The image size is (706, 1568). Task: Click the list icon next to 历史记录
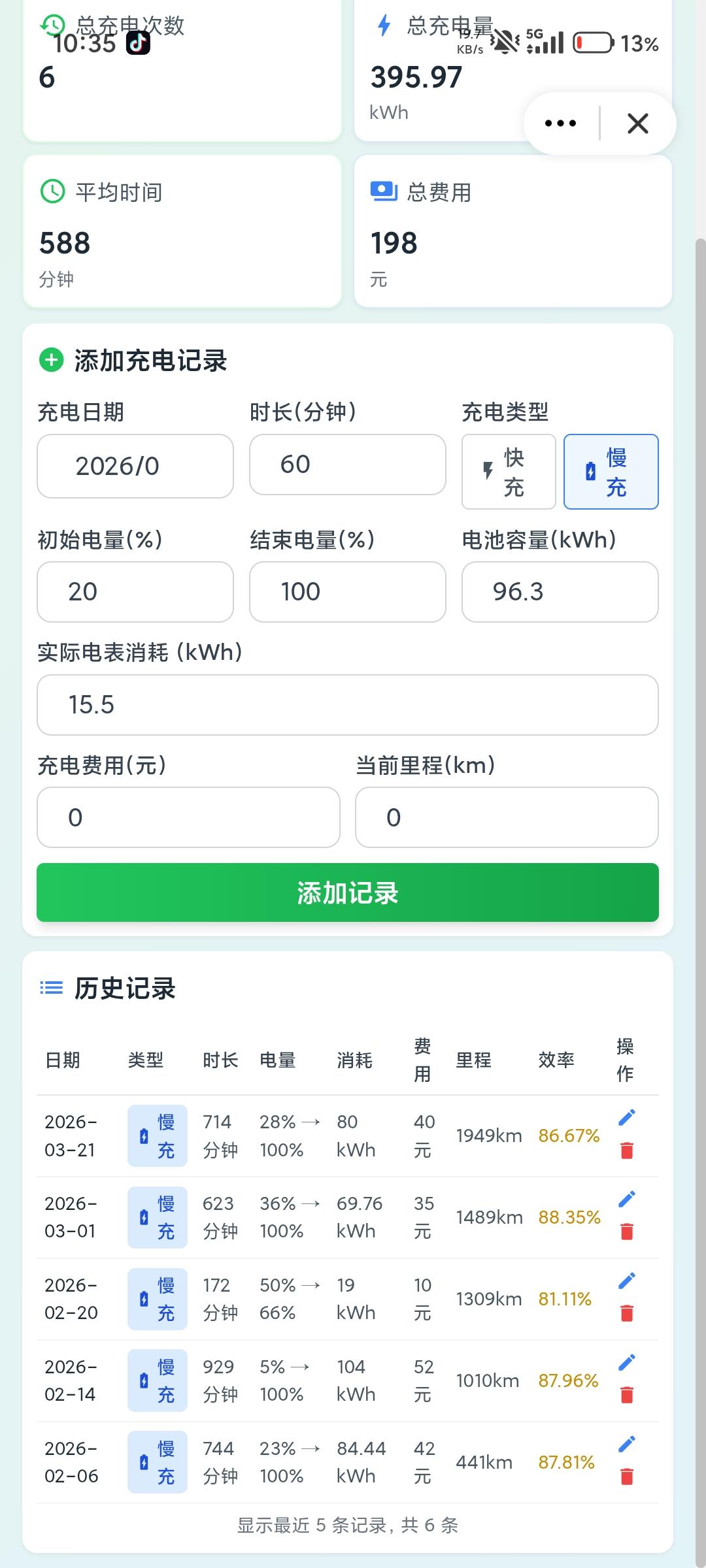point(52,989)
